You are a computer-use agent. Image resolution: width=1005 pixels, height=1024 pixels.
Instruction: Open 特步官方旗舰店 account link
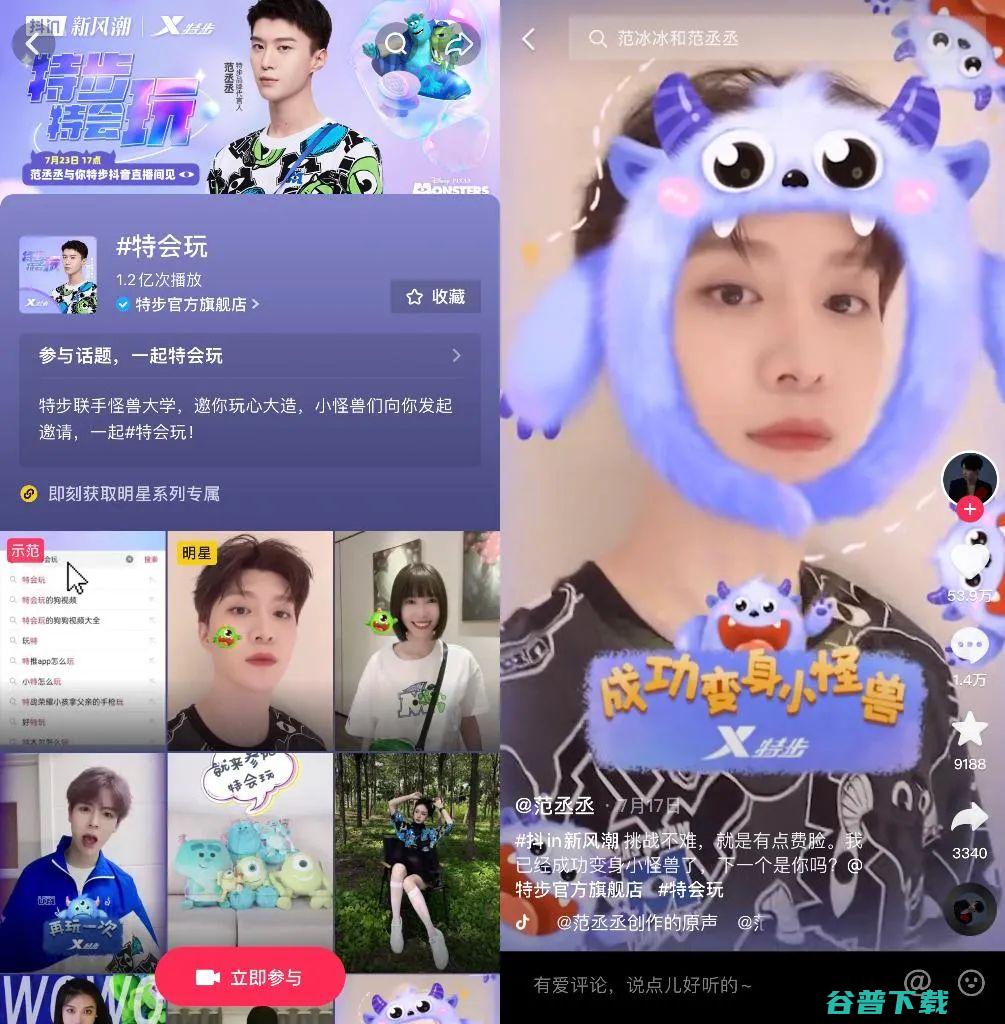point(190,304)
